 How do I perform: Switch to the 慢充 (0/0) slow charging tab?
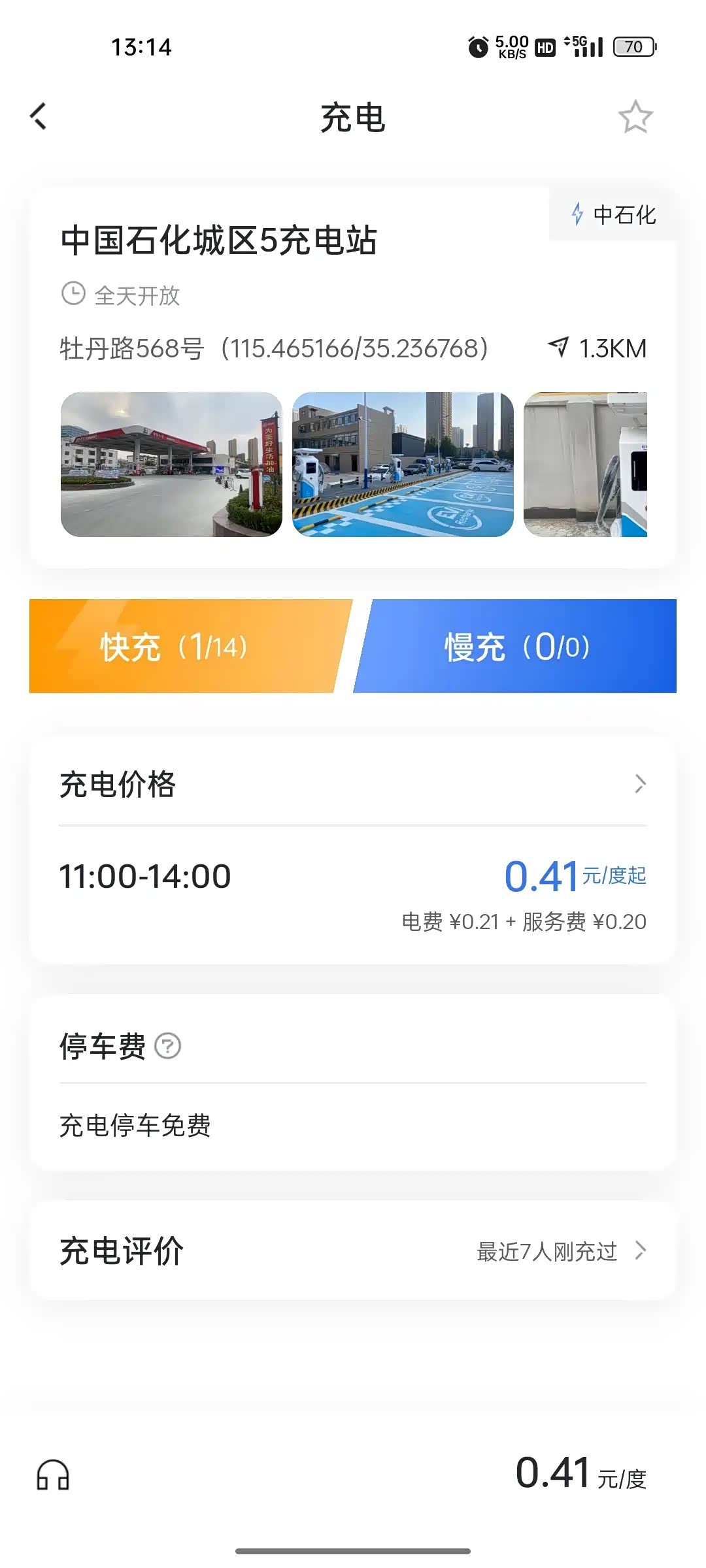(516, 647)
